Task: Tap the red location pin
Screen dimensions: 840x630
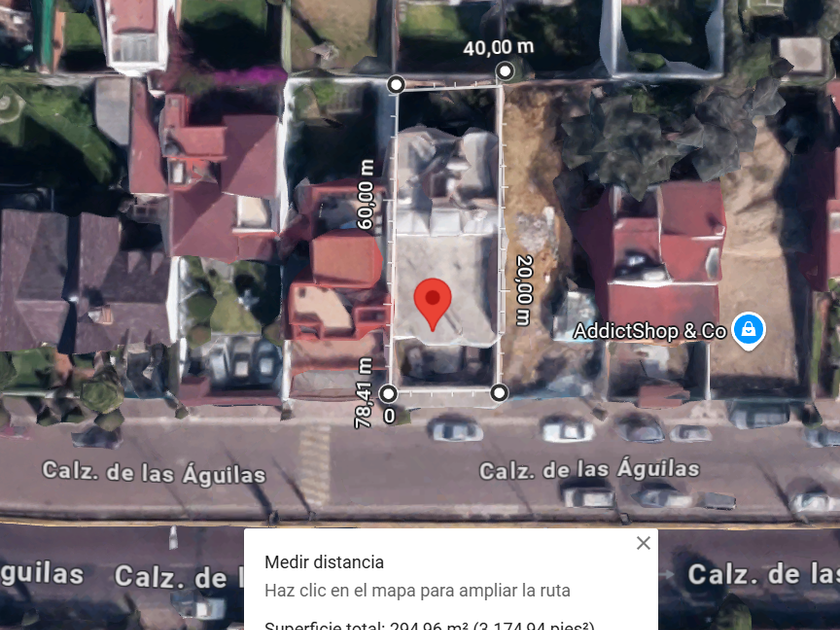Action: 432,301
